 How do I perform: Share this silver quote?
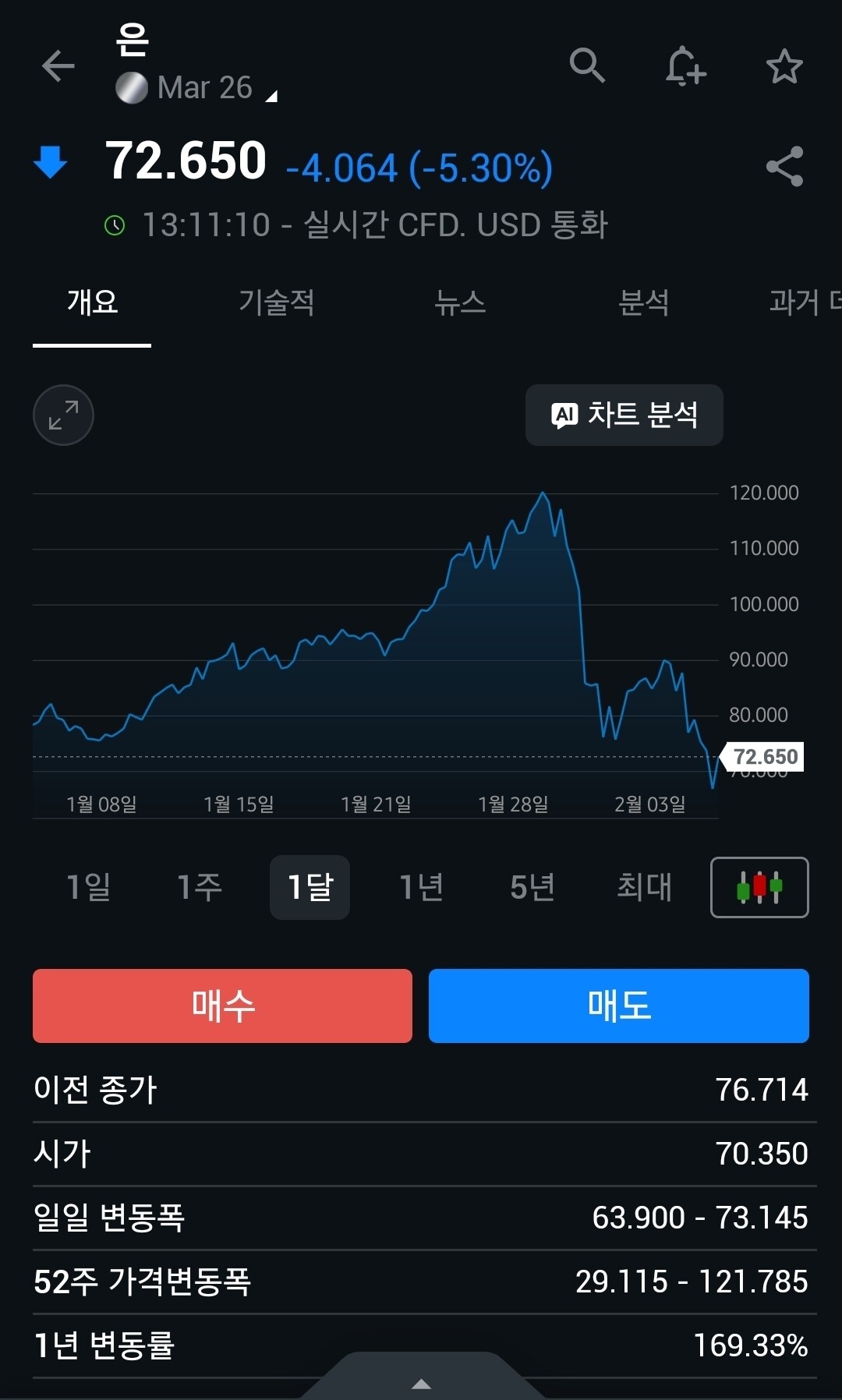point(784,166)
